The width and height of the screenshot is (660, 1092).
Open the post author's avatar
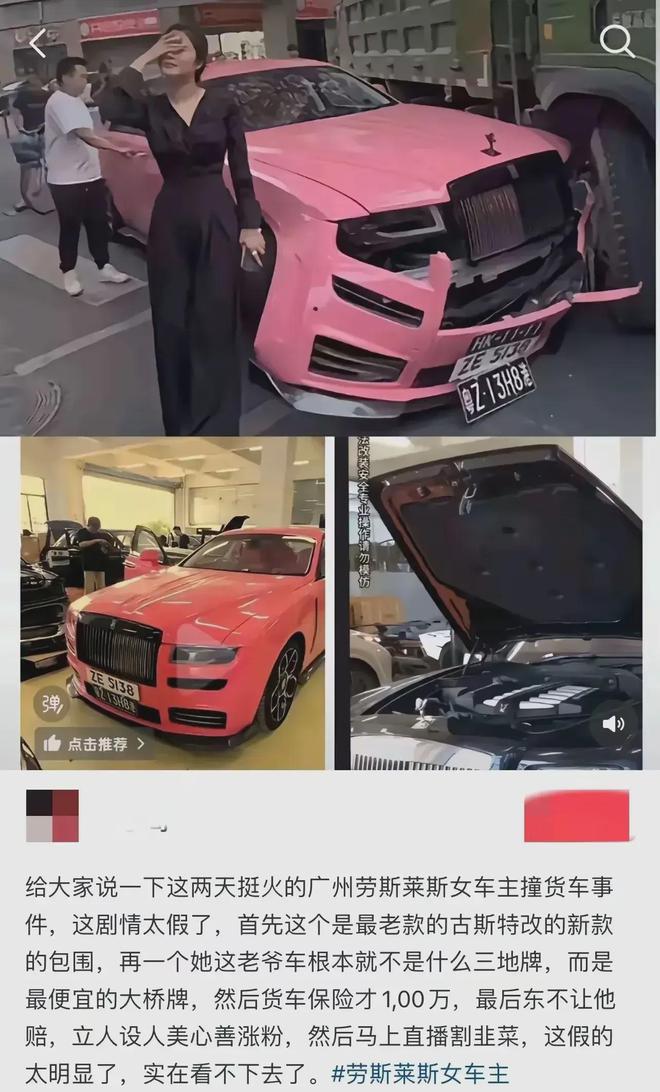pyautogui.click(x=52, y=815)
